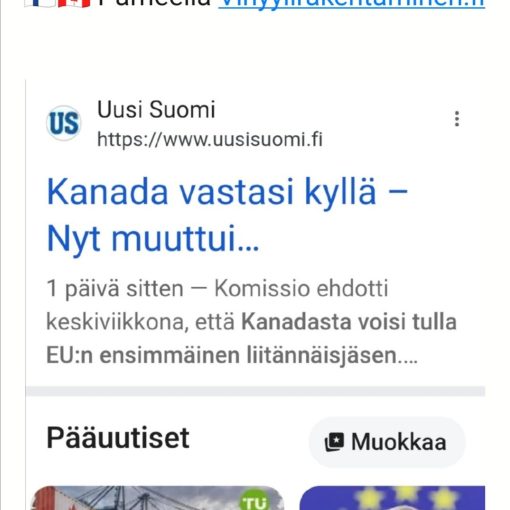
Task: Open the Uusi Suomi result options menu
Action: pos(457,119)
